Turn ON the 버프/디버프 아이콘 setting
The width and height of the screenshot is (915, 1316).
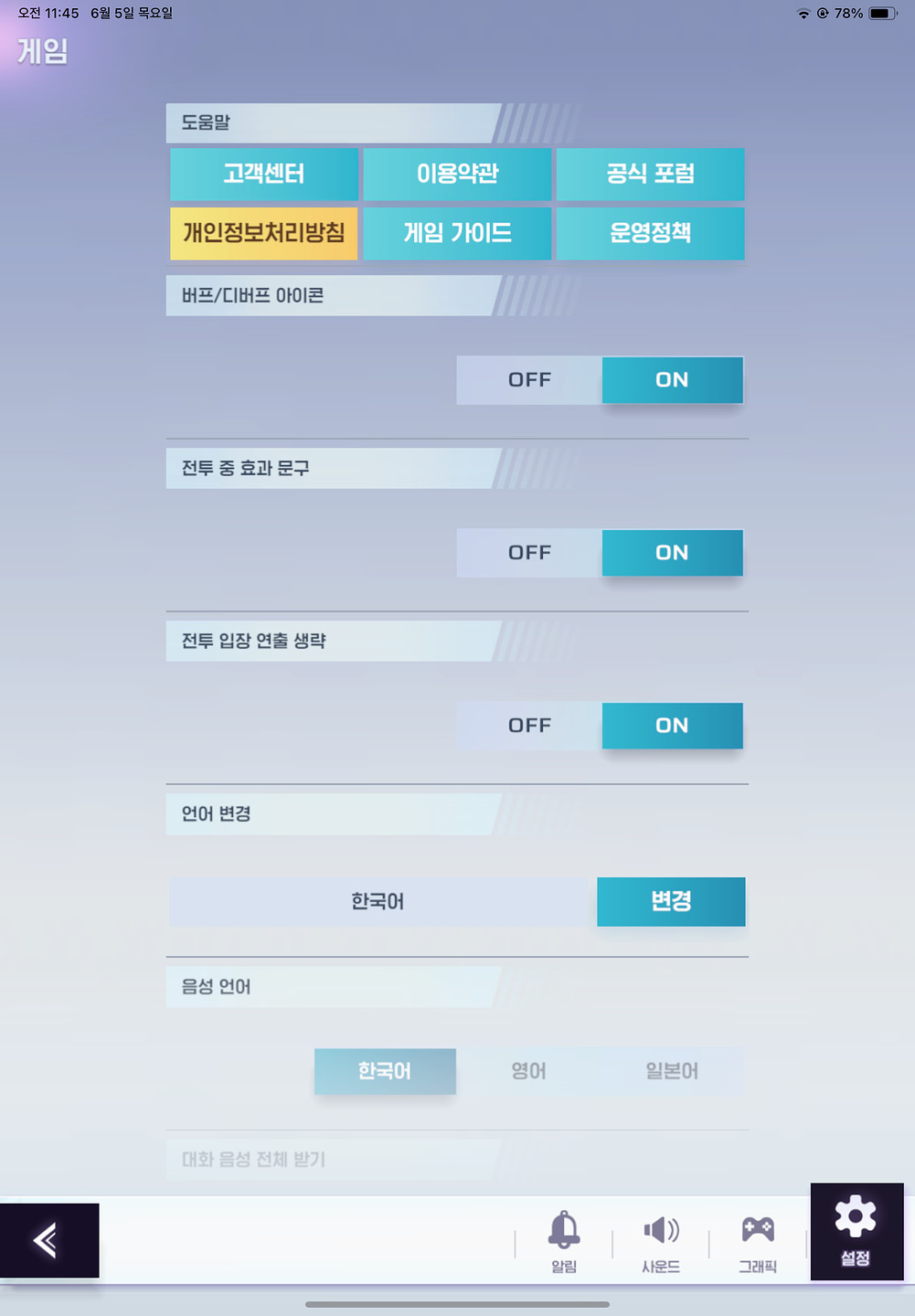[x=672, y=380]
